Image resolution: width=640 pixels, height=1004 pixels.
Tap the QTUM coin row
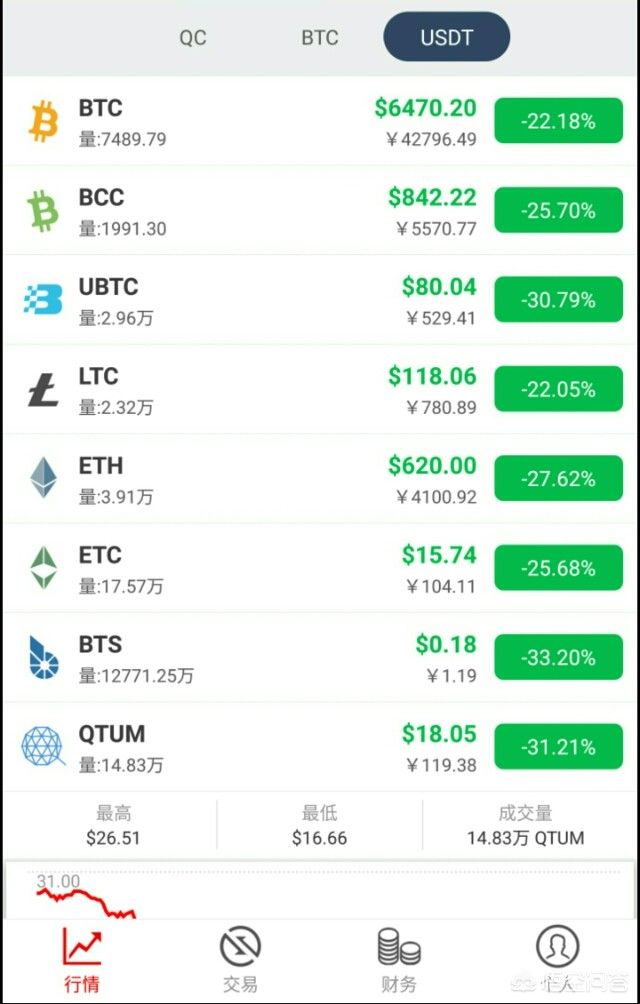[250, 747]
